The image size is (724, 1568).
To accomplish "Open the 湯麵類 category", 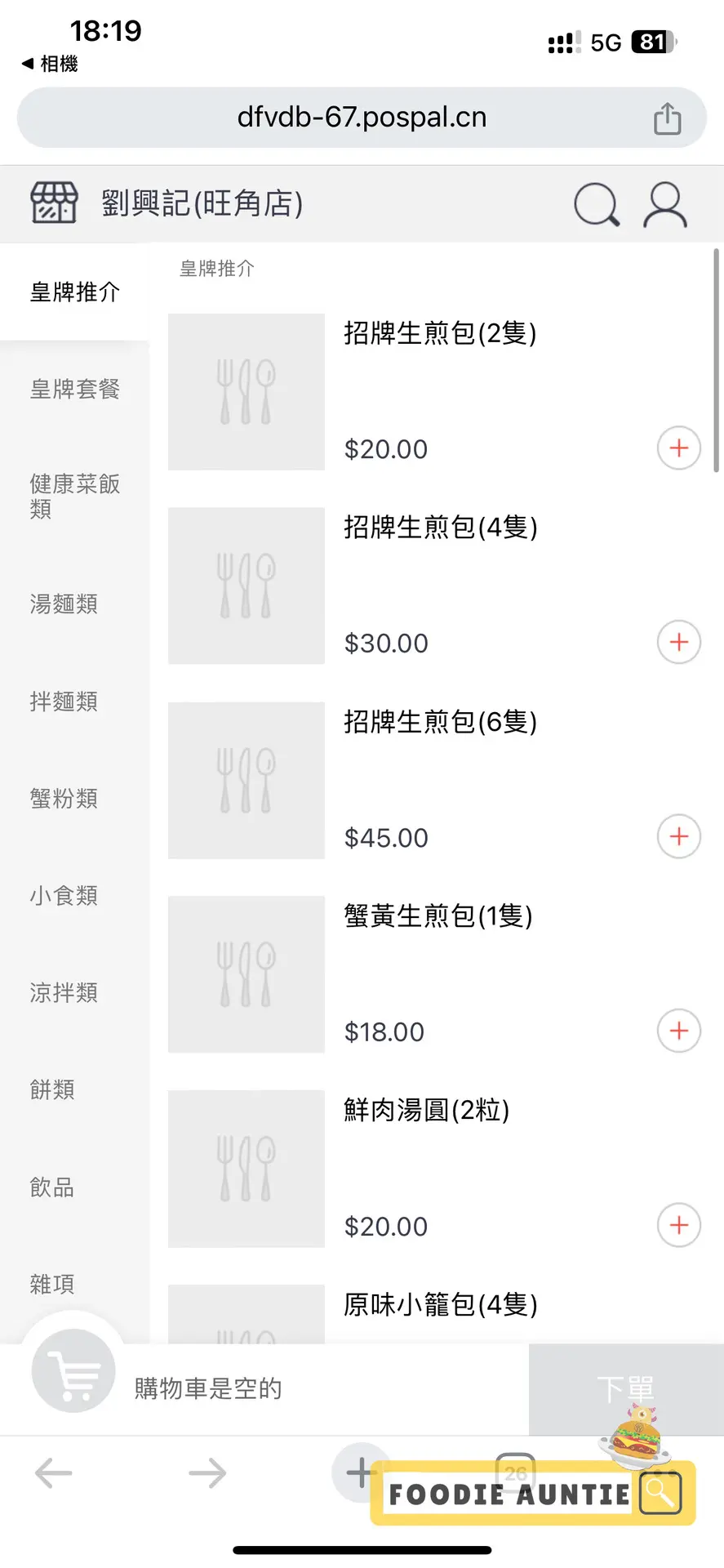I will tap(64, 604).
